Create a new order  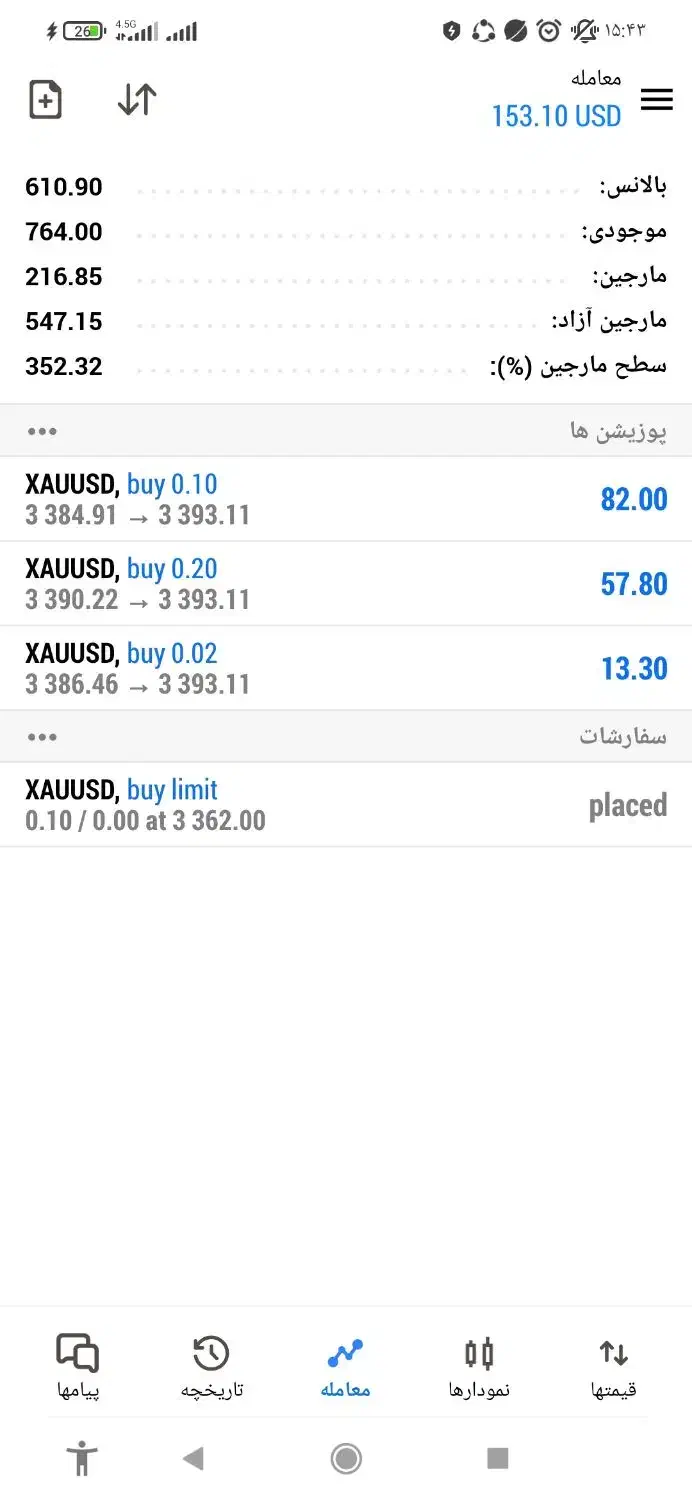tap(46, 100)
